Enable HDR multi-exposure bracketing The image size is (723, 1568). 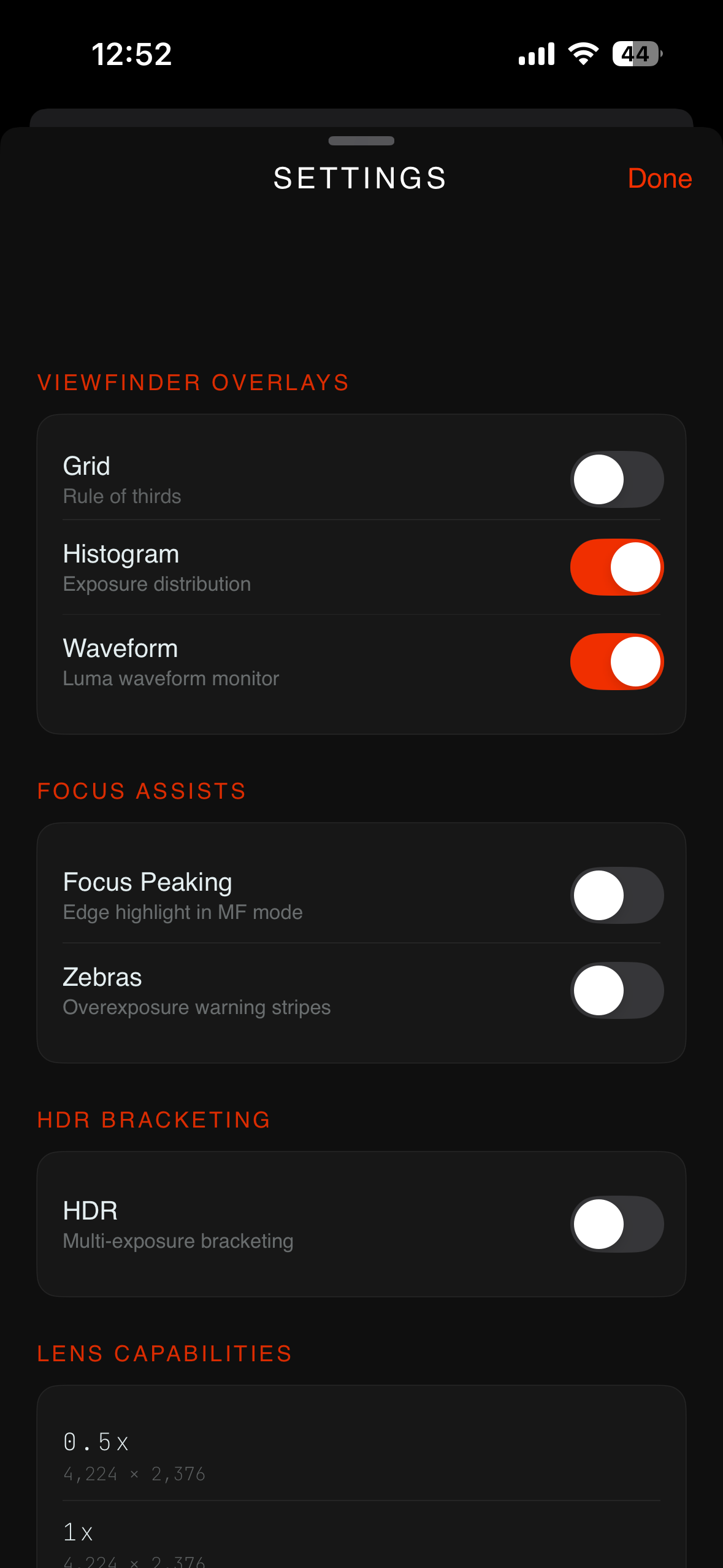point(616,1224)
